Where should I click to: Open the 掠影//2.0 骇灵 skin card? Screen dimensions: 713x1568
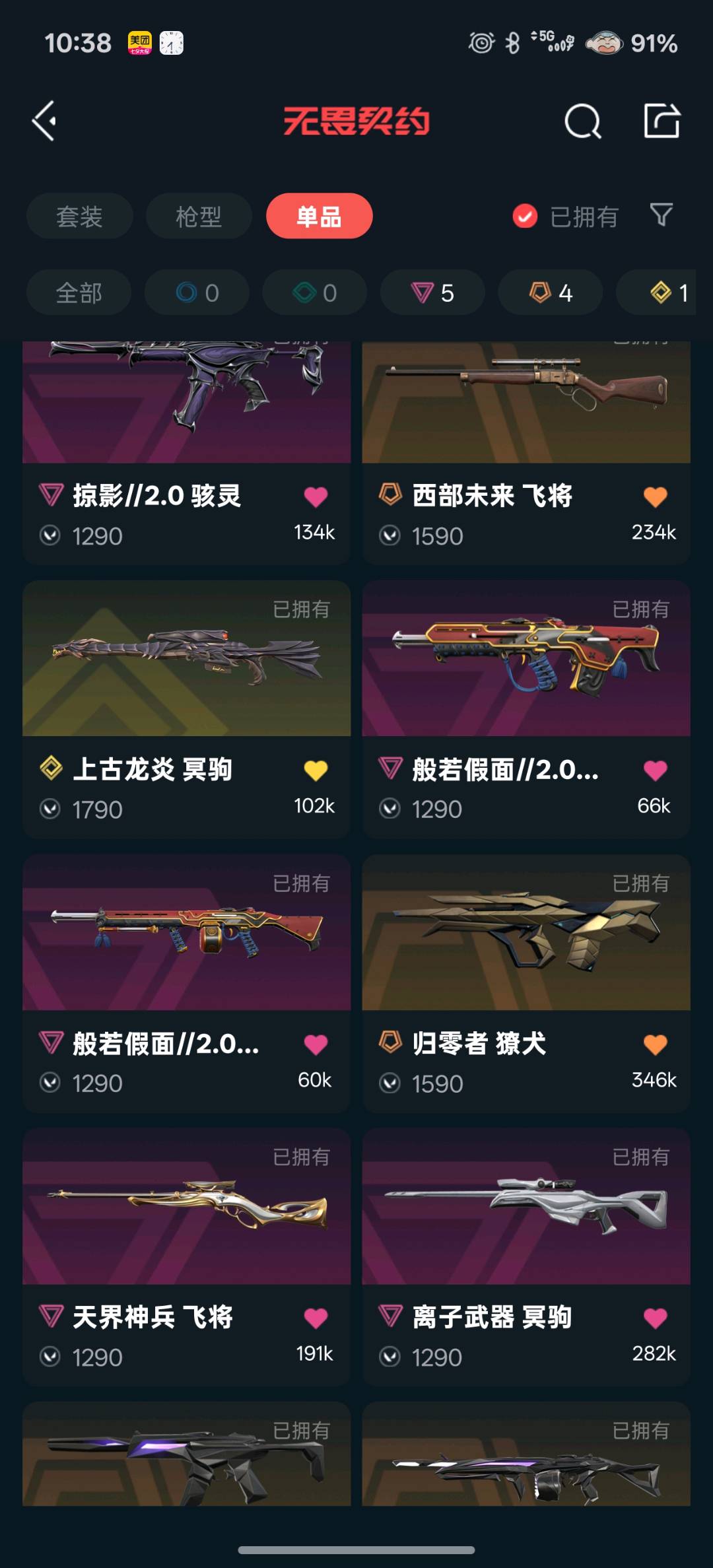point(186,423)
